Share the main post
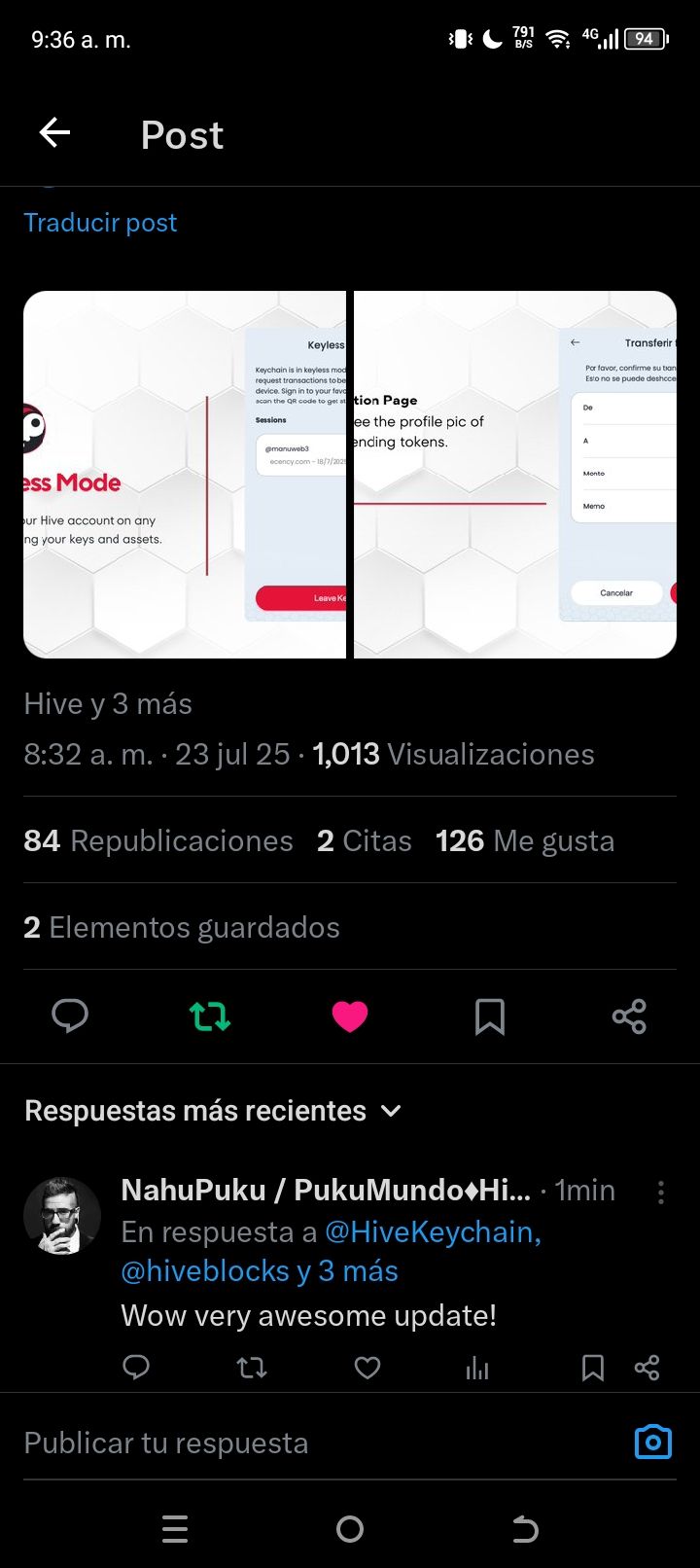 (629, 1016)
